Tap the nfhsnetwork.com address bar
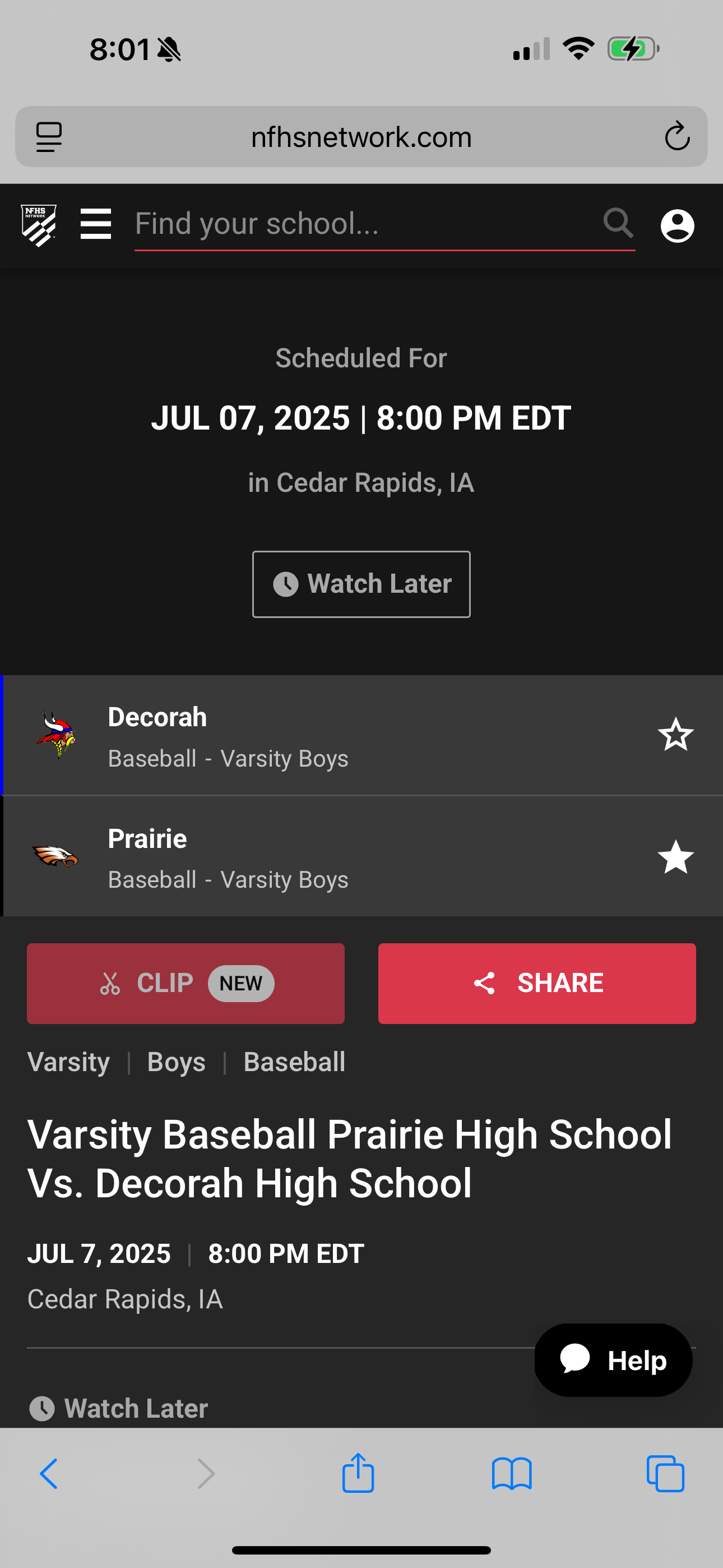Viewport: 723px width, 1568px height. (361, 137)
